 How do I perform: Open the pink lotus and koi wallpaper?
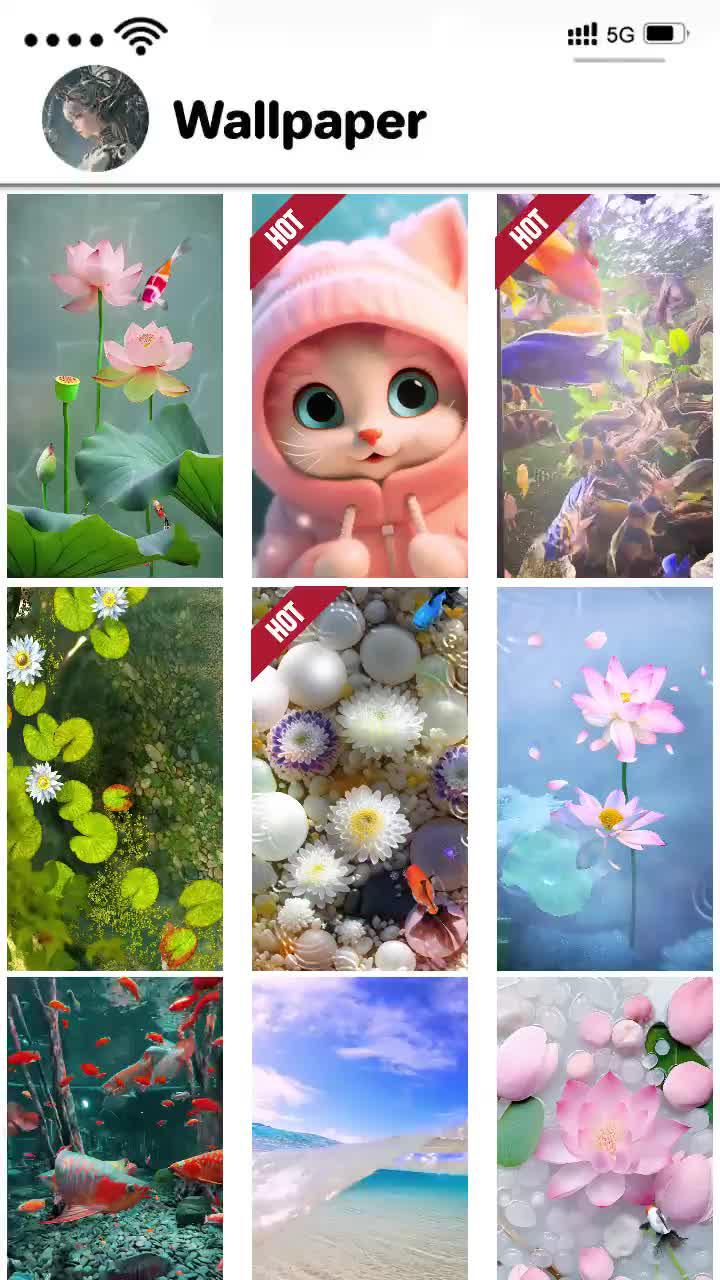pyautogui.click(x=115, y=385)
